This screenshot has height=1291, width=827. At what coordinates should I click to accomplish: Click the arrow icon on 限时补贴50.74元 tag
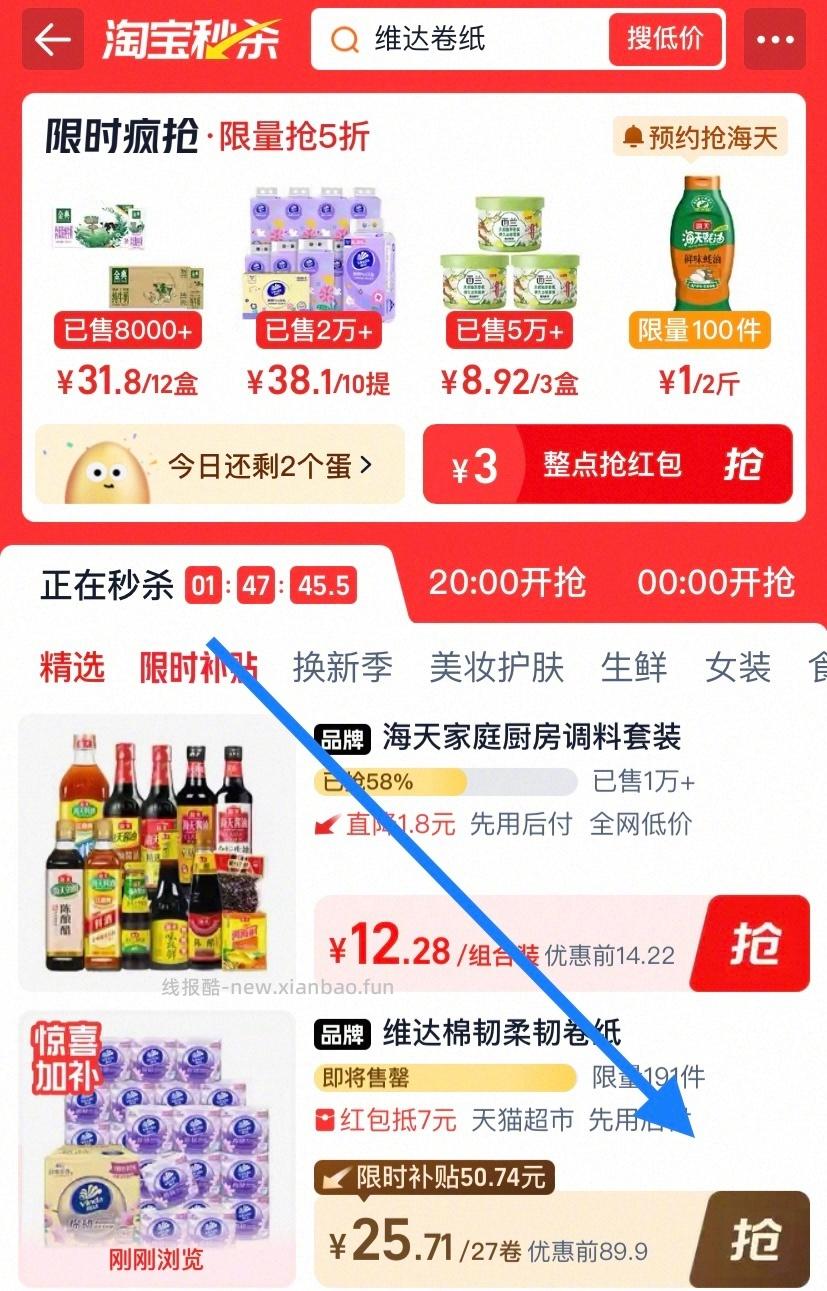pyautogui.click(x=334, y=1179)
